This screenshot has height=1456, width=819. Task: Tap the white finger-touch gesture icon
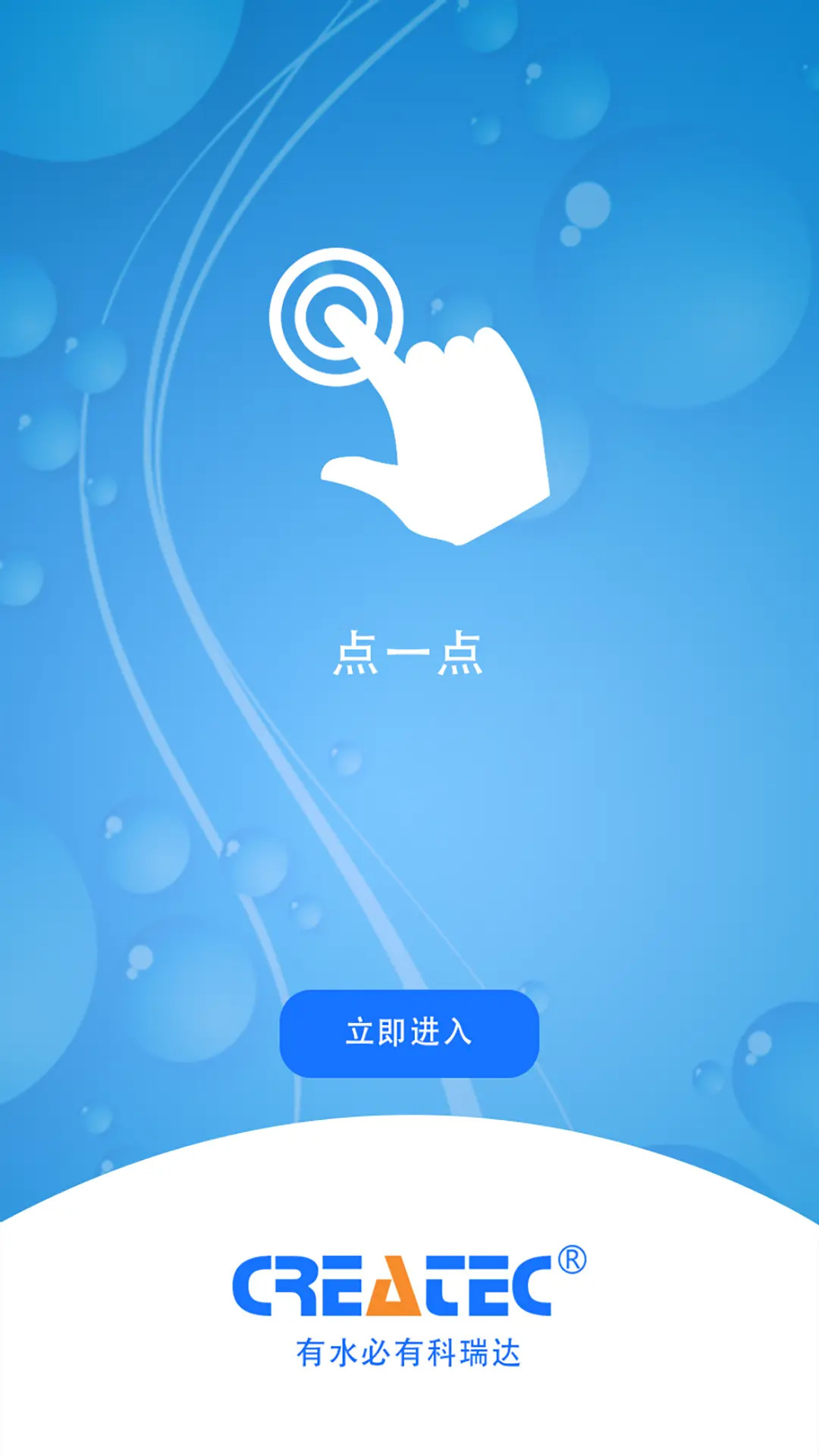pos(409,394)
